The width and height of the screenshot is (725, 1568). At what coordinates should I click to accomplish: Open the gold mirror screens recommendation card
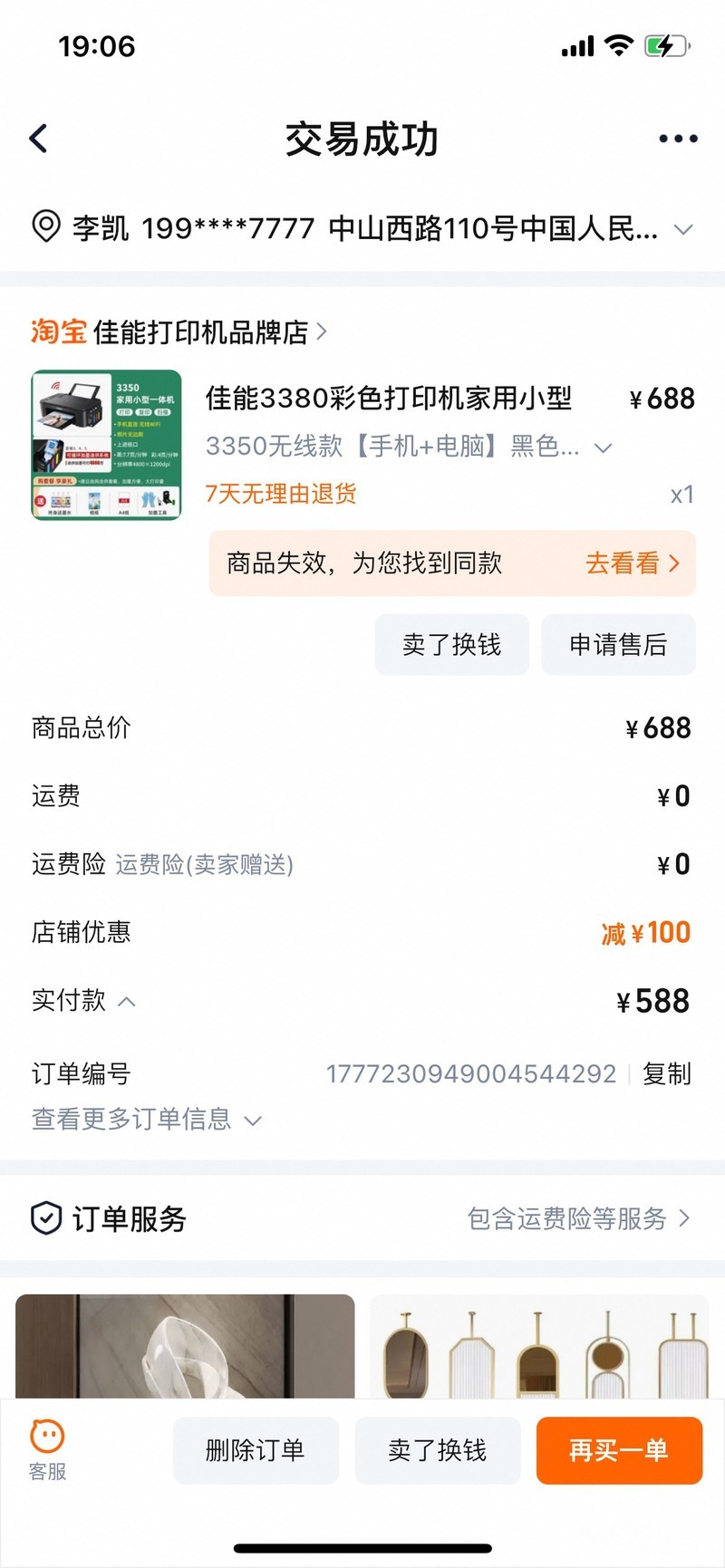point(539,1346)
